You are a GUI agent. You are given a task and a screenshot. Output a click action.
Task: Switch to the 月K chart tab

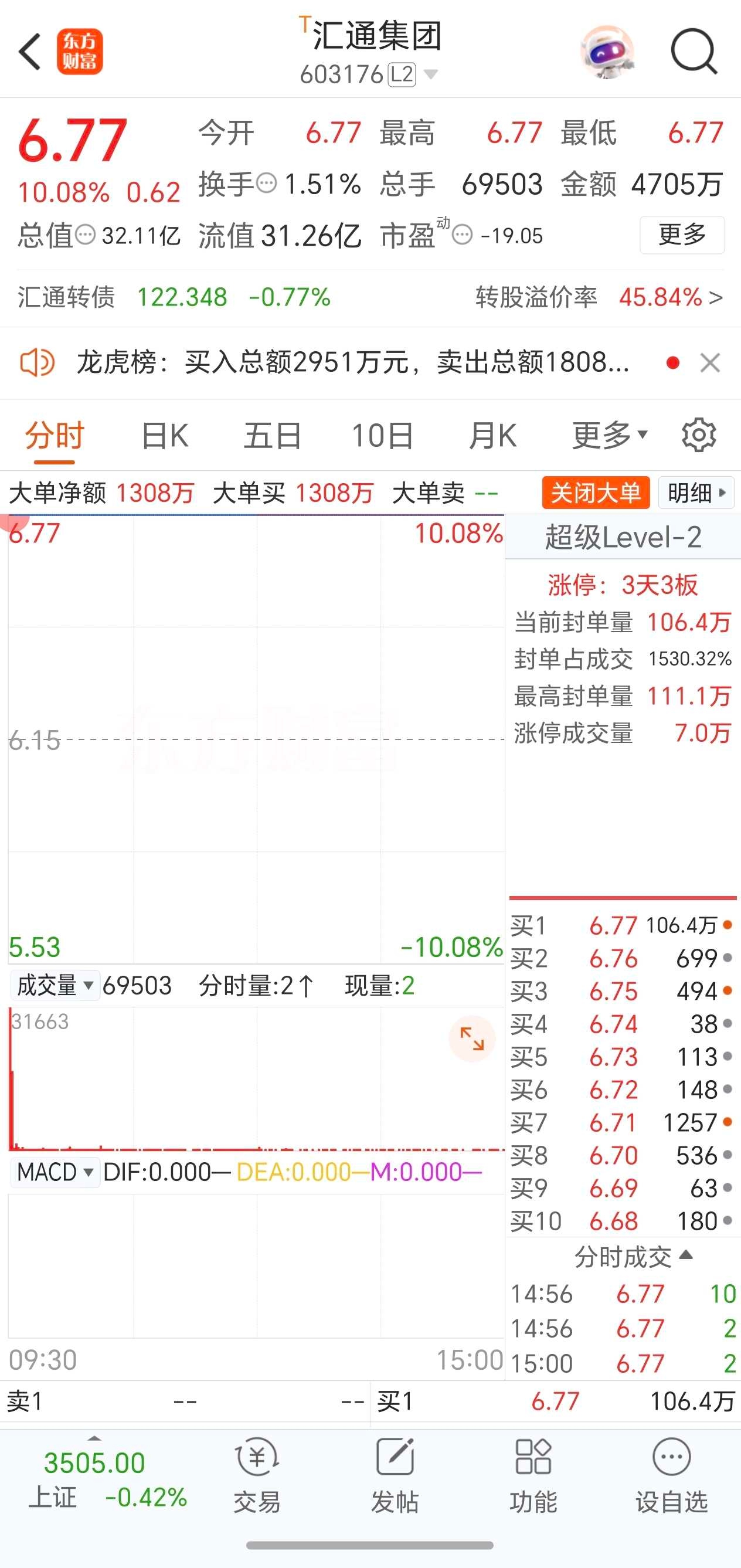(492, 436)
